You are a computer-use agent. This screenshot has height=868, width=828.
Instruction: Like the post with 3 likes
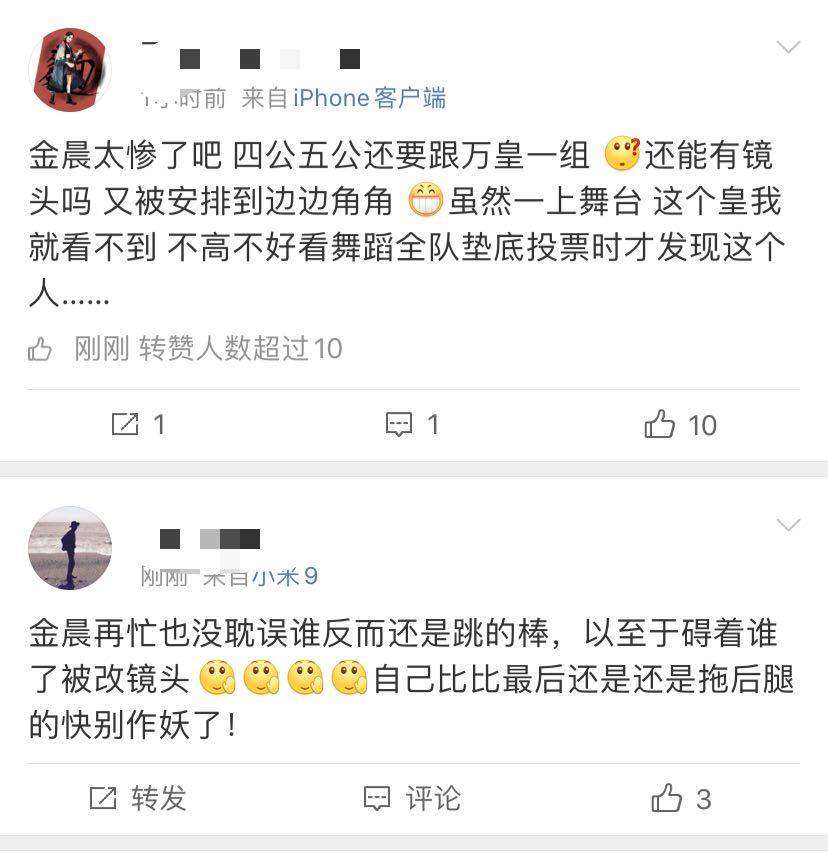pos(680,798)
